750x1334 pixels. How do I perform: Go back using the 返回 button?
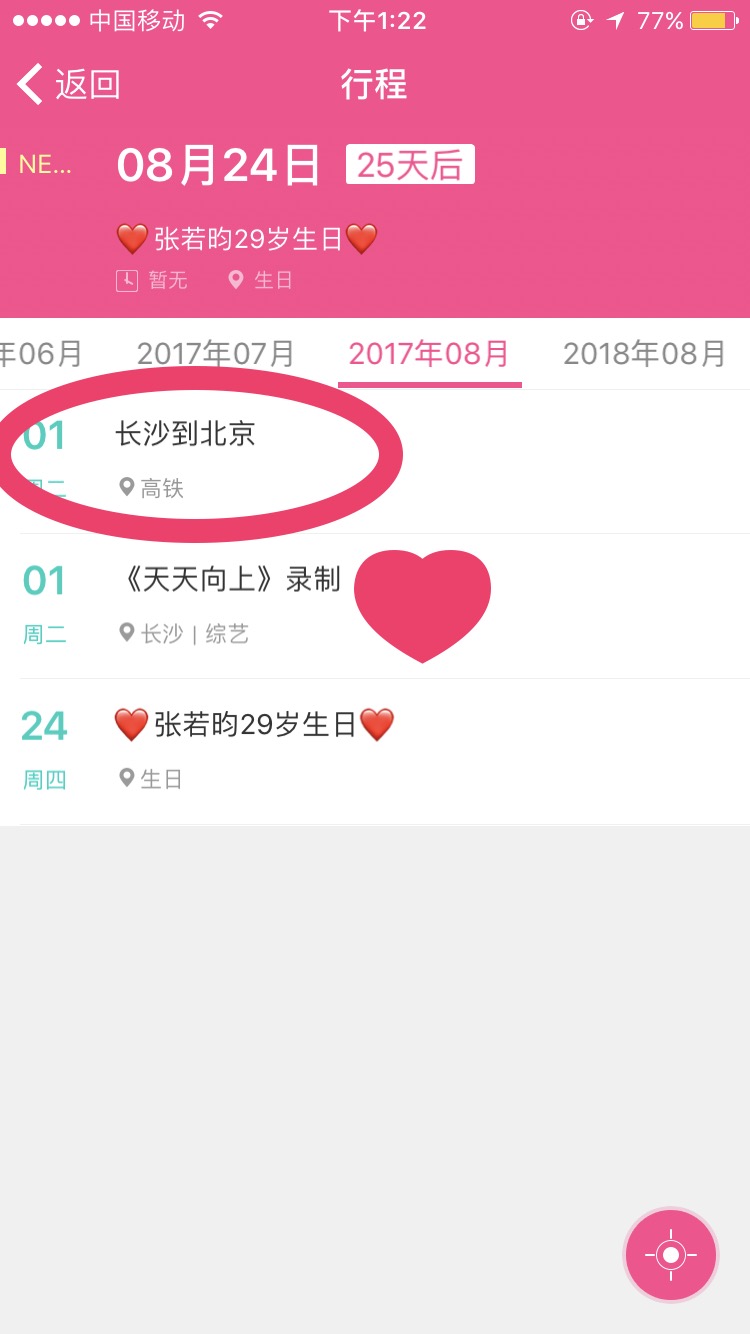[68, 84]
